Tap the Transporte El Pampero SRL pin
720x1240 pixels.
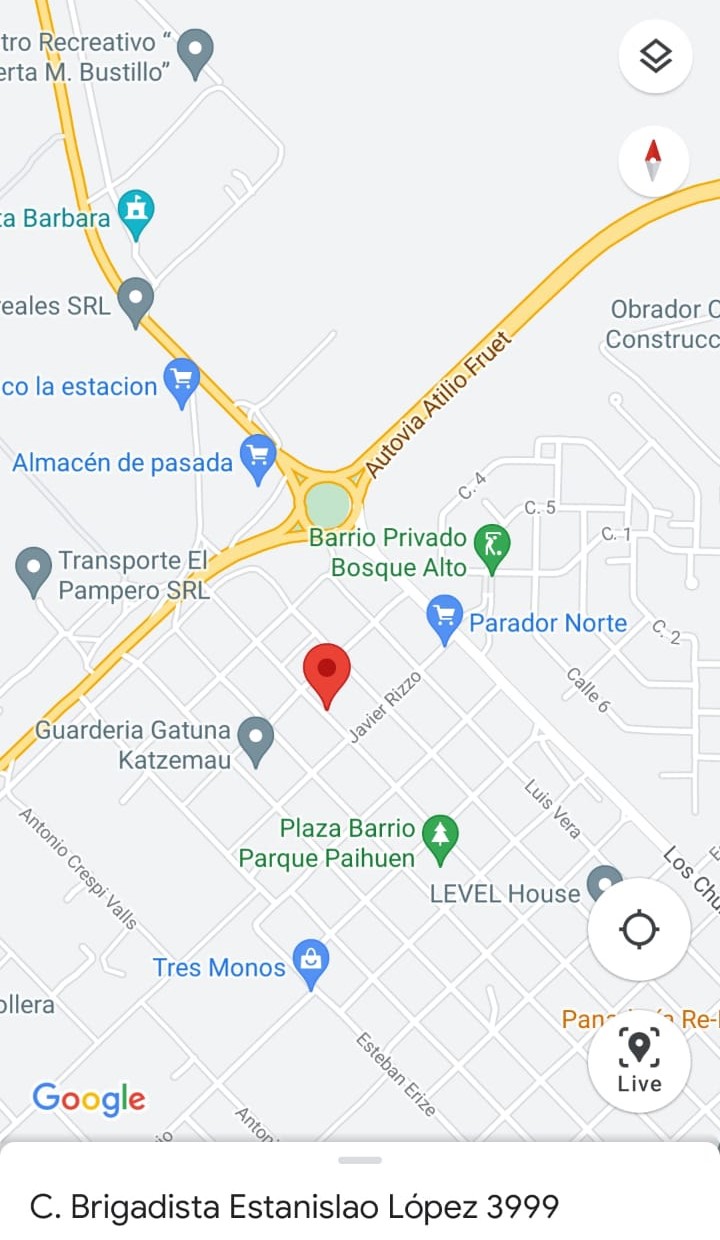coord(33,572)
